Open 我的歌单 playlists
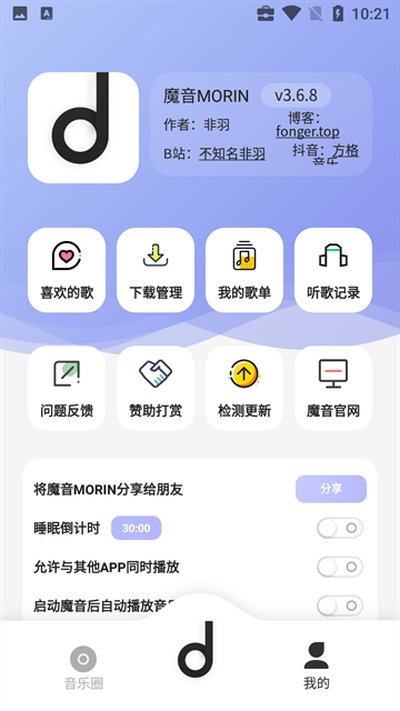This screenshot has height=711, width=400. point(244,270)
